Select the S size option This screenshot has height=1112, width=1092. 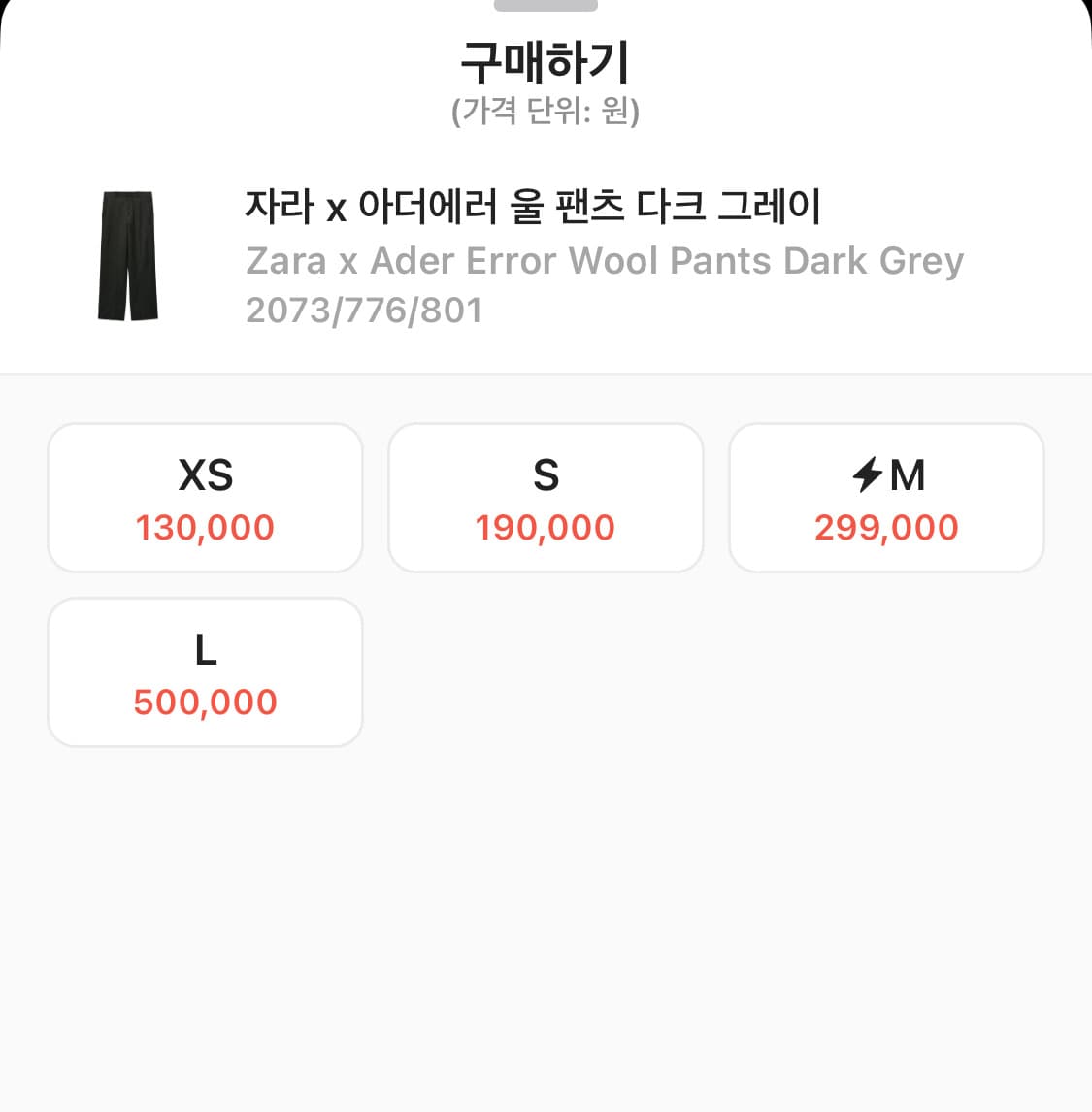(546, 497)
